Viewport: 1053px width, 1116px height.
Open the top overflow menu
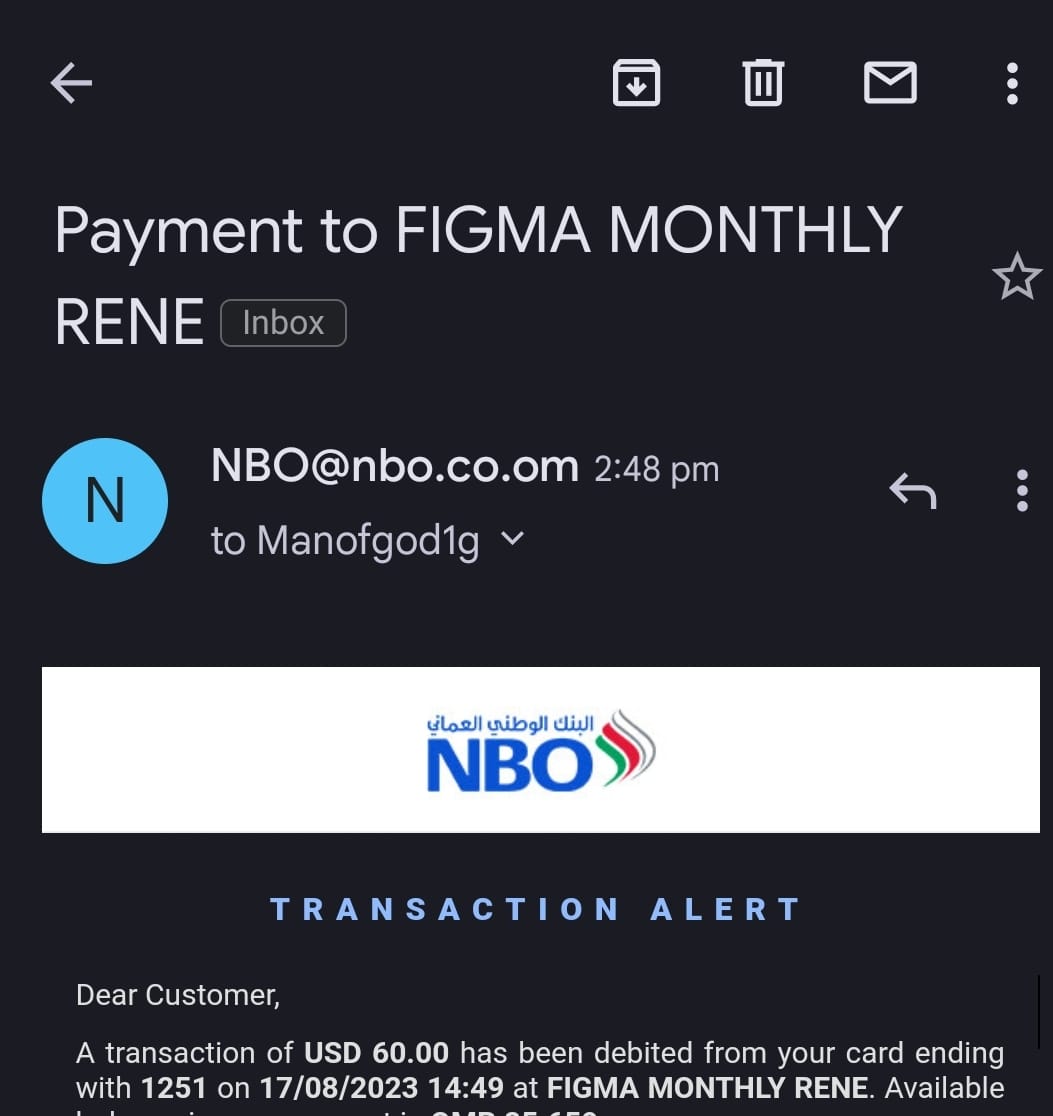click(x=1012, y=83)
